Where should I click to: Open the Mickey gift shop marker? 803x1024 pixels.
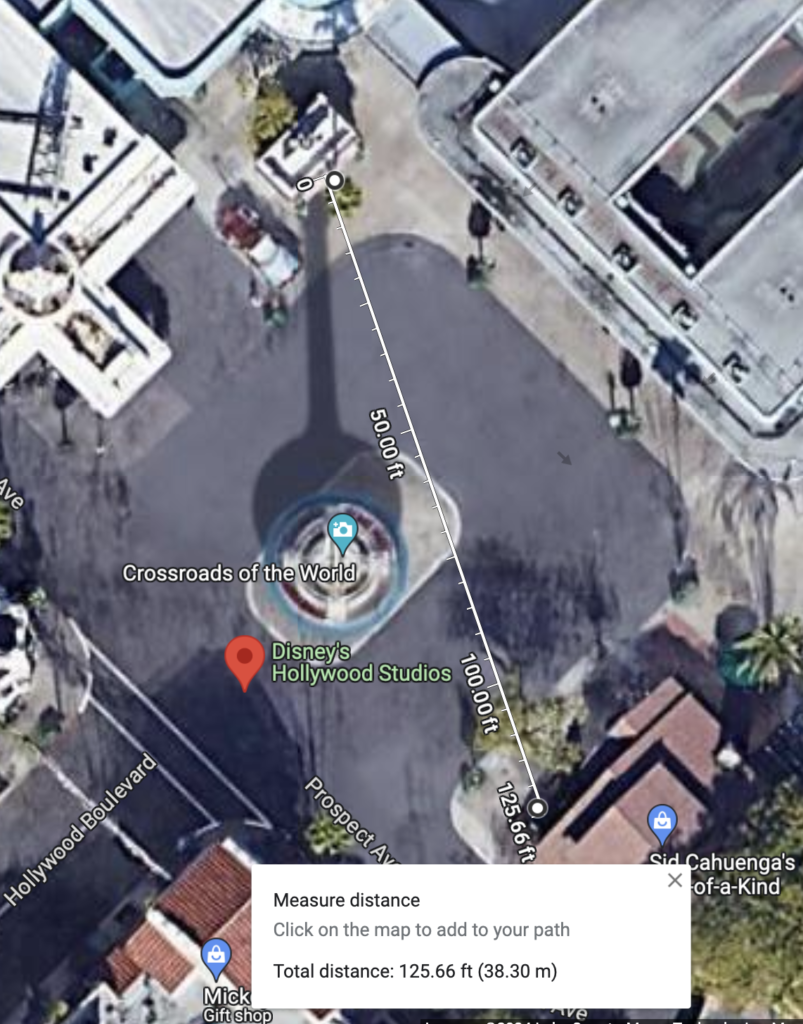click(217, 958)
